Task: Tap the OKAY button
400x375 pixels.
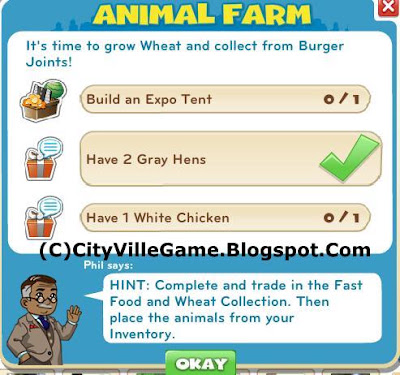Action: coord(201,363)
